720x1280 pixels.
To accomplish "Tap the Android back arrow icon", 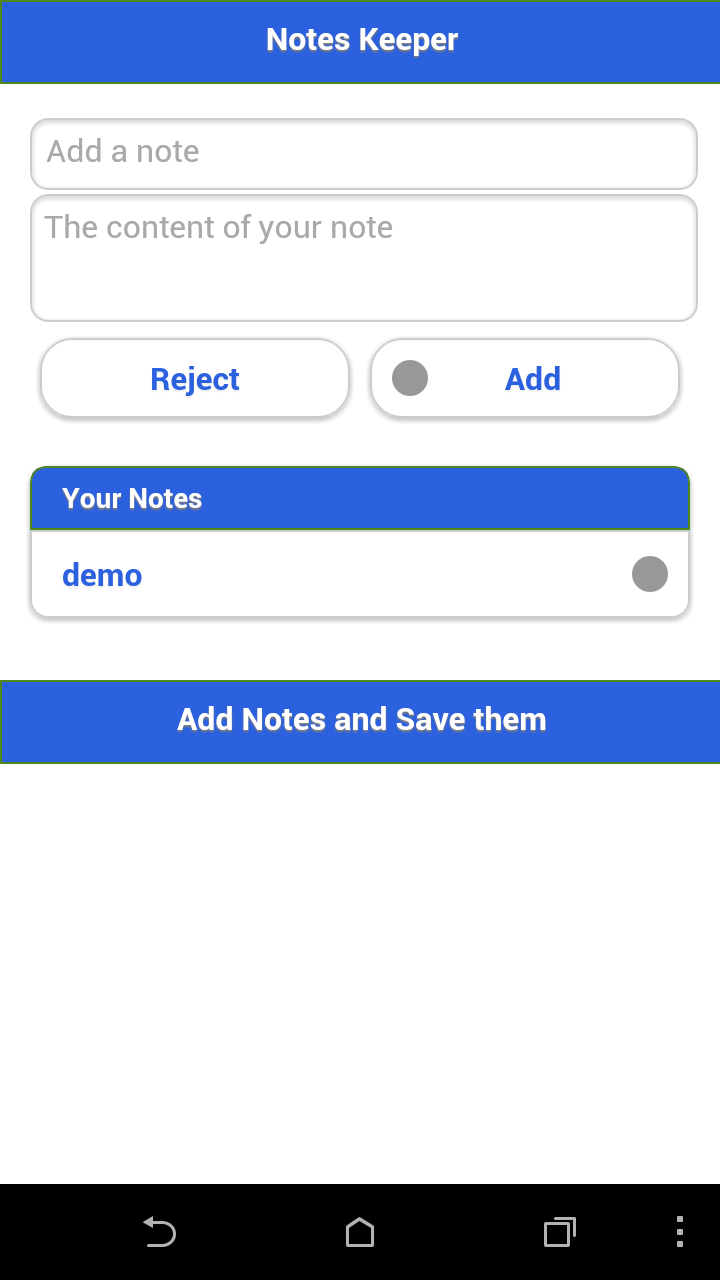I will pos(160,1232).
